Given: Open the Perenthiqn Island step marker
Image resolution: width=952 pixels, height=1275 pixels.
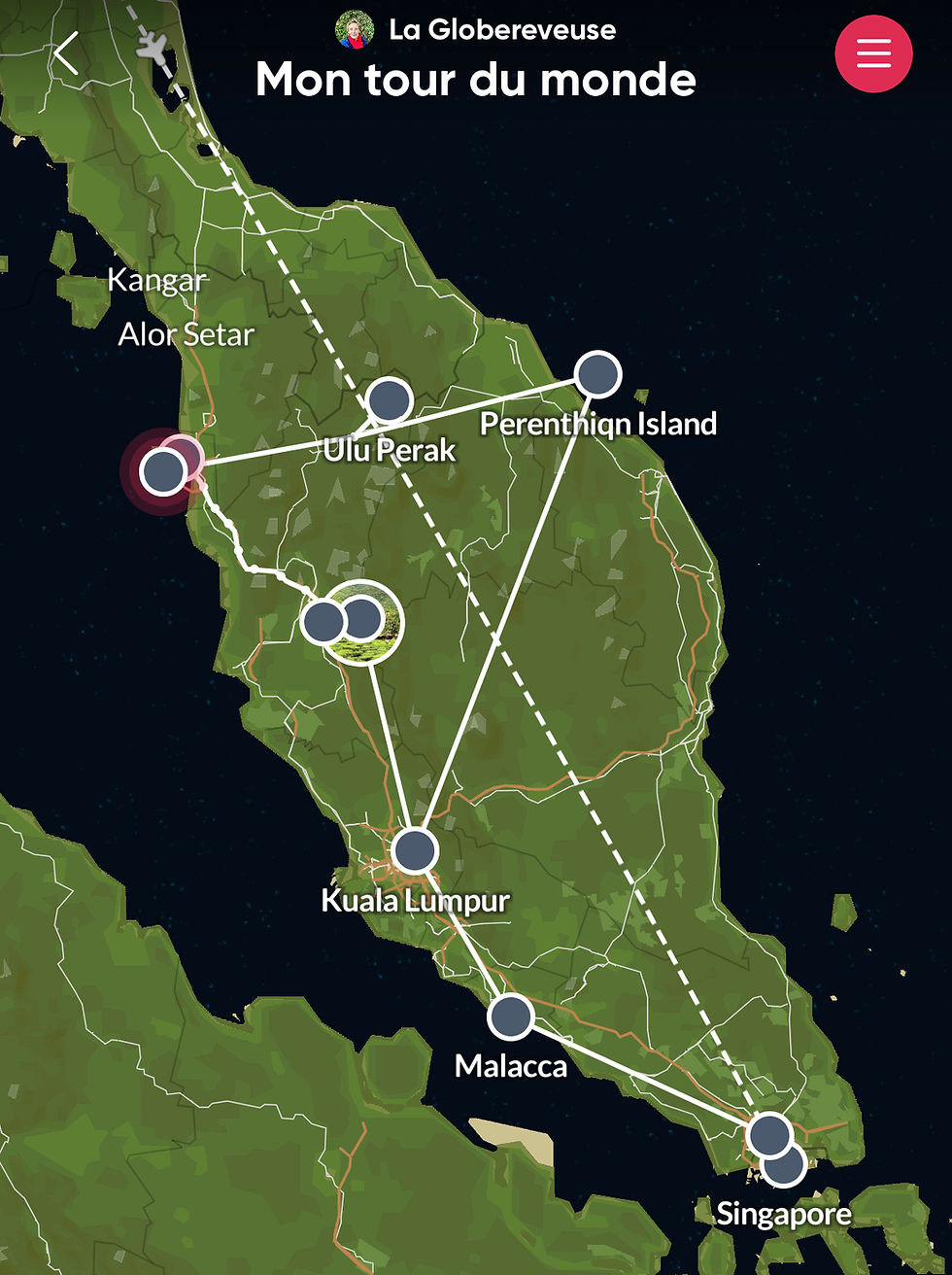Looking at the screenshot, I should 597,375.
